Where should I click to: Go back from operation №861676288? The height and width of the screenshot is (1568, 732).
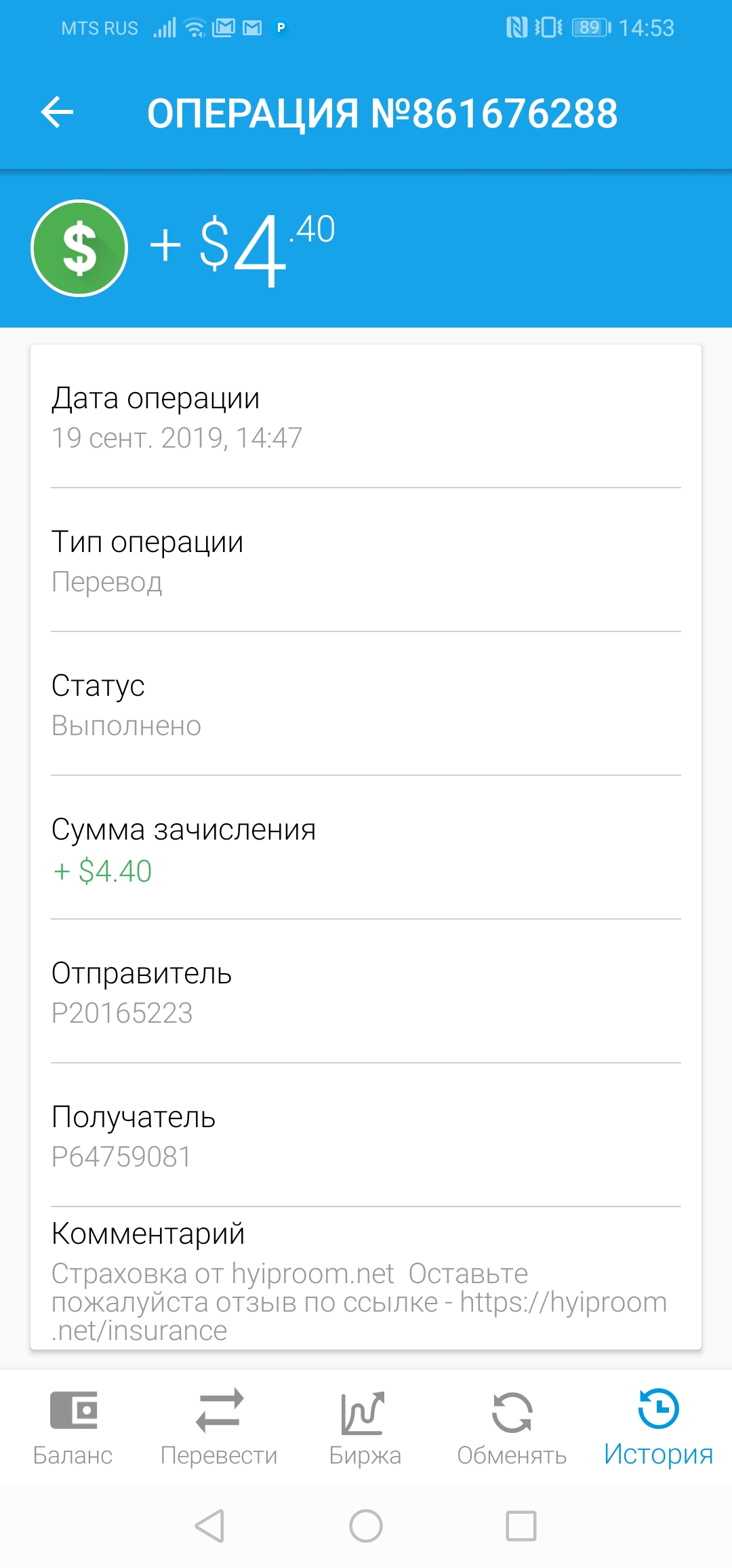(x=57, y=113)
